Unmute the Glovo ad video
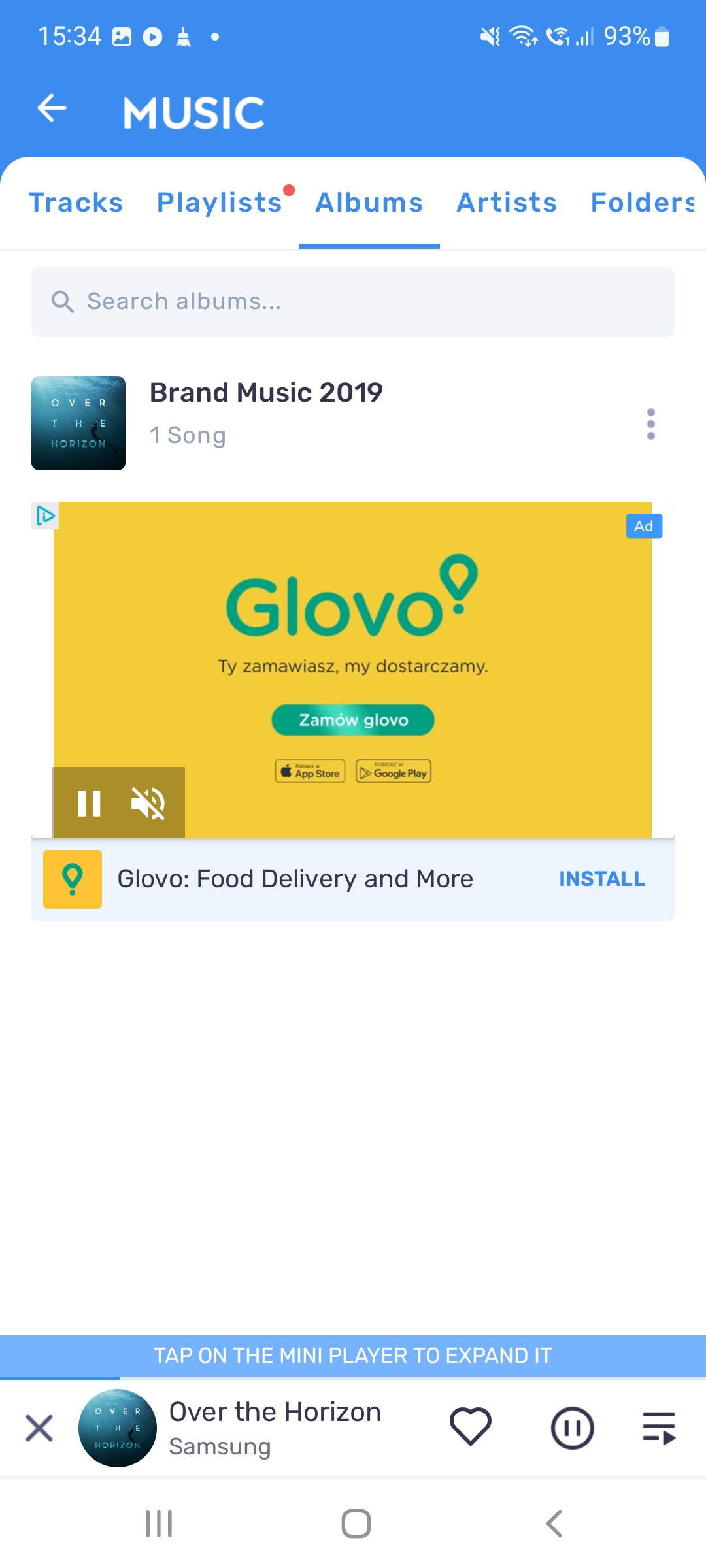The width and height of the screenshot is (706, 1568). pos(148,804)
